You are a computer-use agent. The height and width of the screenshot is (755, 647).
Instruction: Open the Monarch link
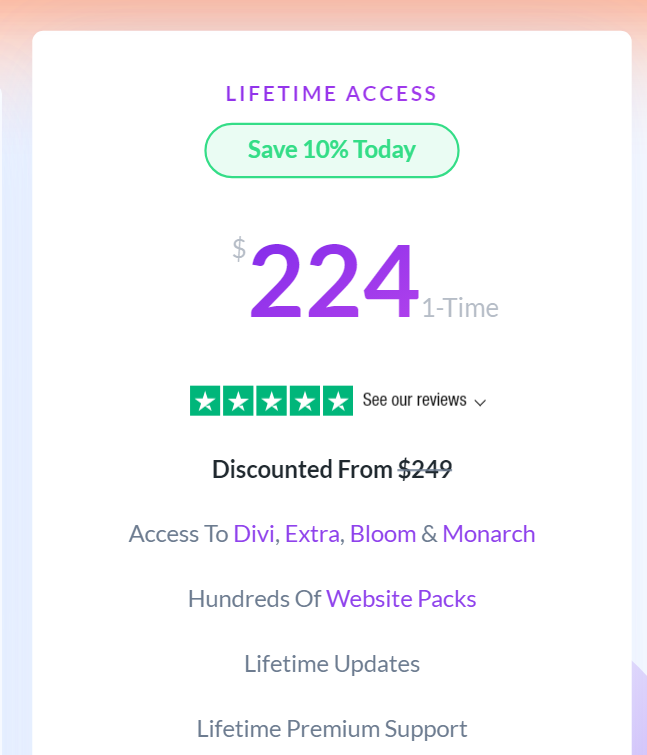[488, 534]
